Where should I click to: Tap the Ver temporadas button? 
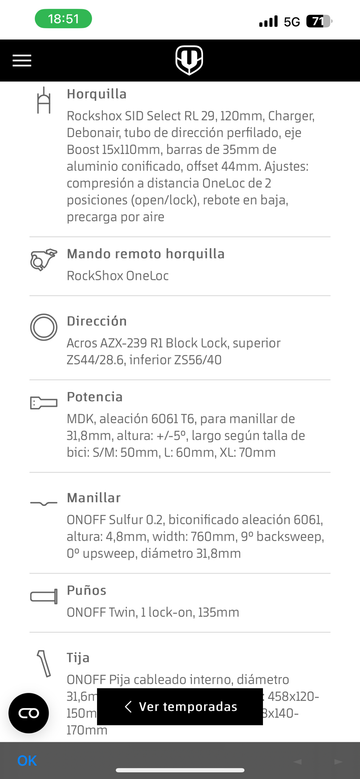[x=180, y=706]
